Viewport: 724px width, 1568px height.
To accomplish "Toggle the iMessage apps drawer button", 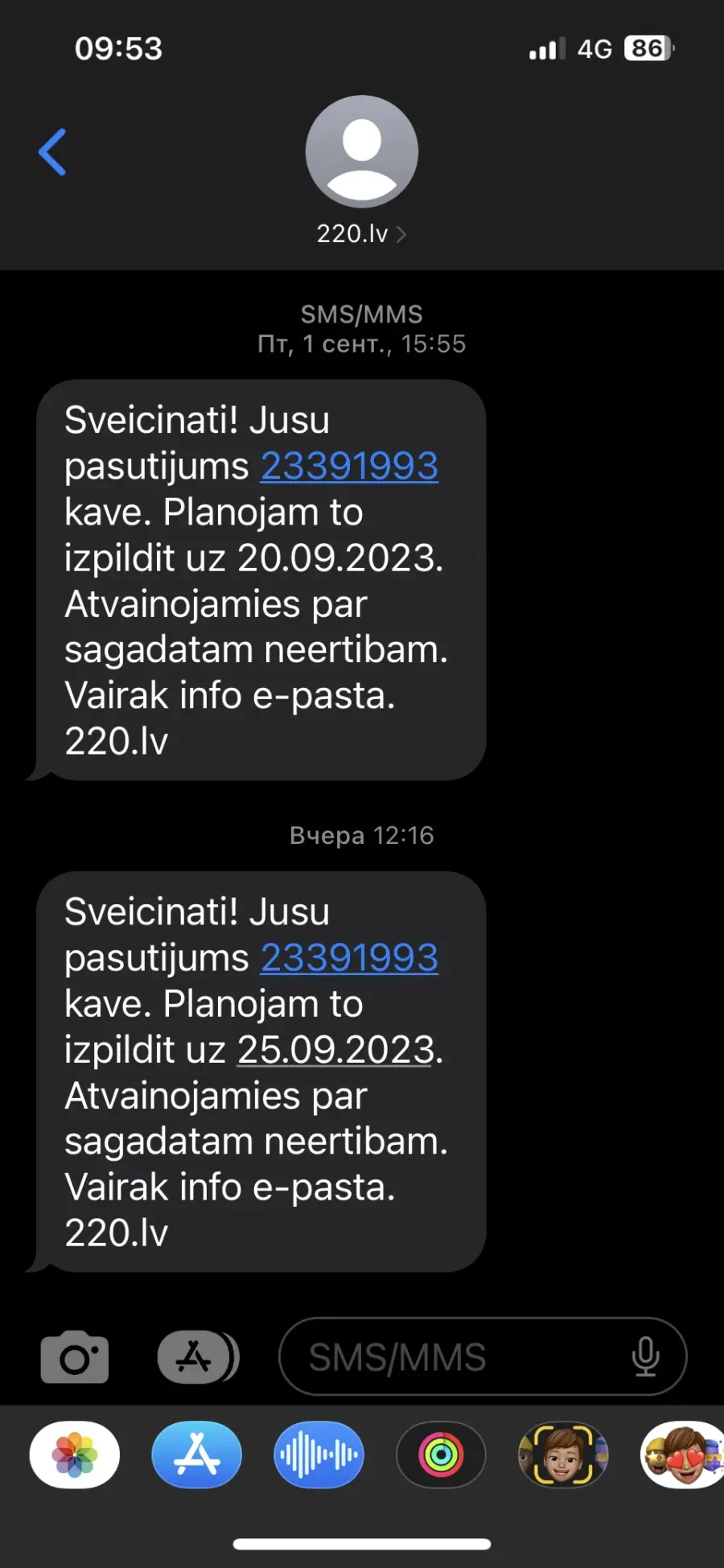I will pos(197,1357).
